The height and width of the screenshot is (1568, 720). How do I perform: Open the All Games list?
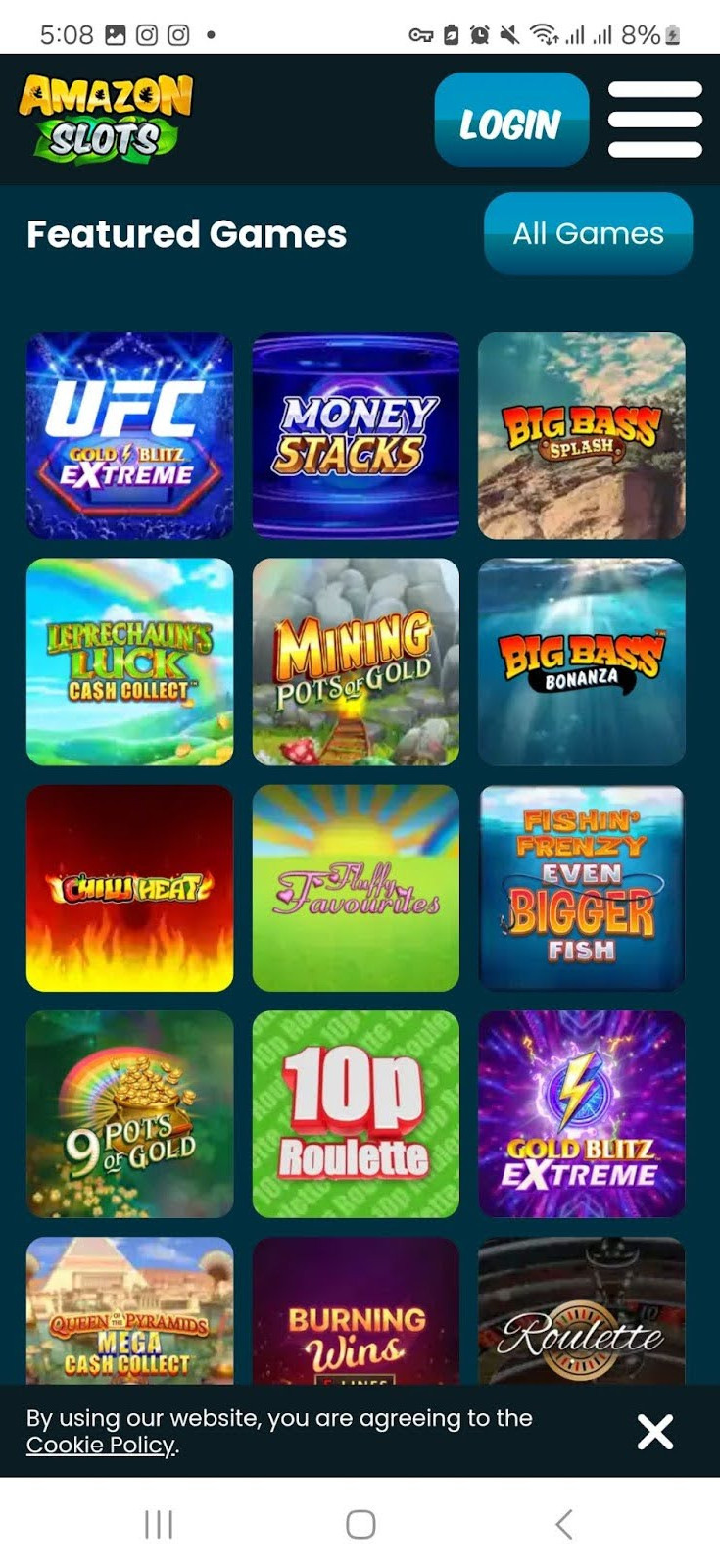click(x=588, y=233)
